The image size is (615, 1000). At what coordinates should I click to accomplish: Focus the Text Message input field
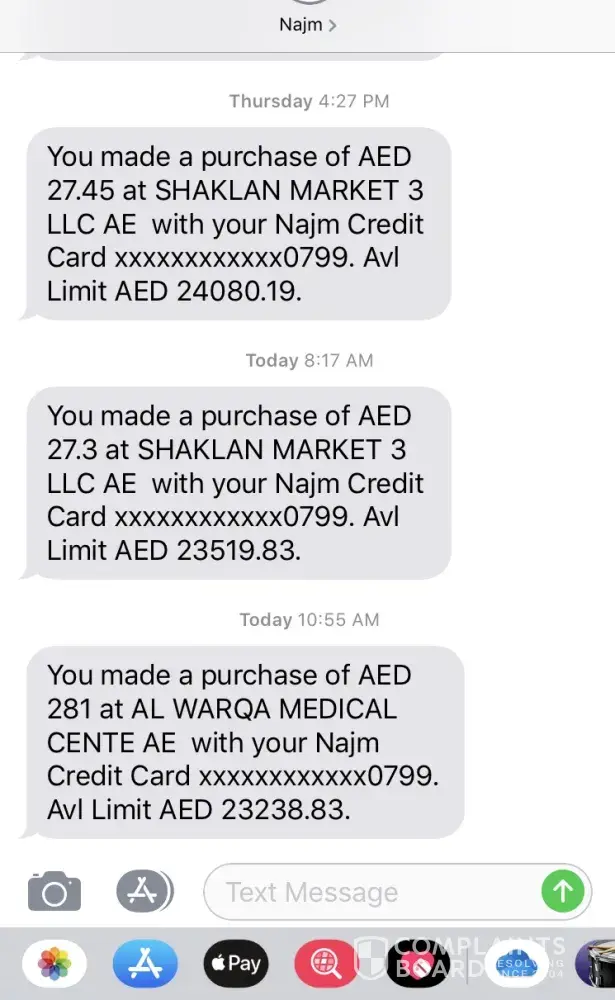click(370, 891)
